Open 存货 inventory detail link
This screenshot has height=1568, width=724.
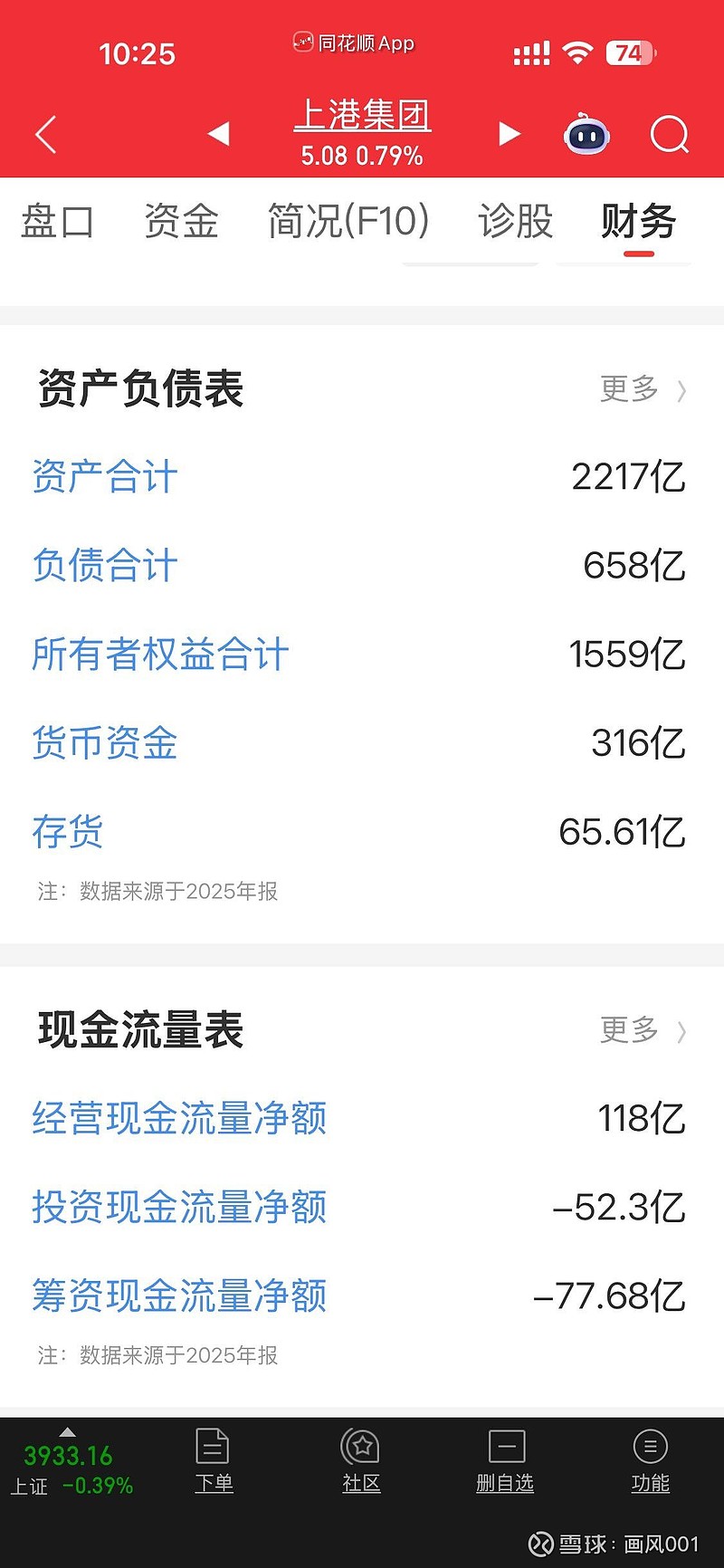click(x=68, y=831)
